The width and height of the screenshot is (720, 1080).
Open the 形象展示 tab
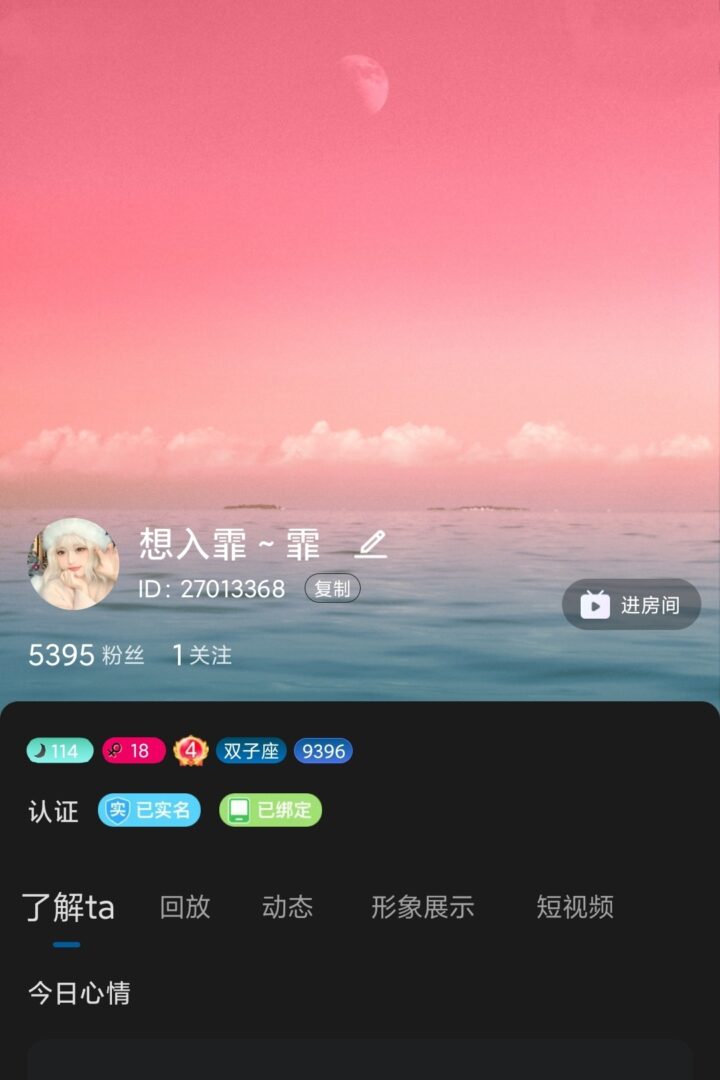tap(422, 907)
